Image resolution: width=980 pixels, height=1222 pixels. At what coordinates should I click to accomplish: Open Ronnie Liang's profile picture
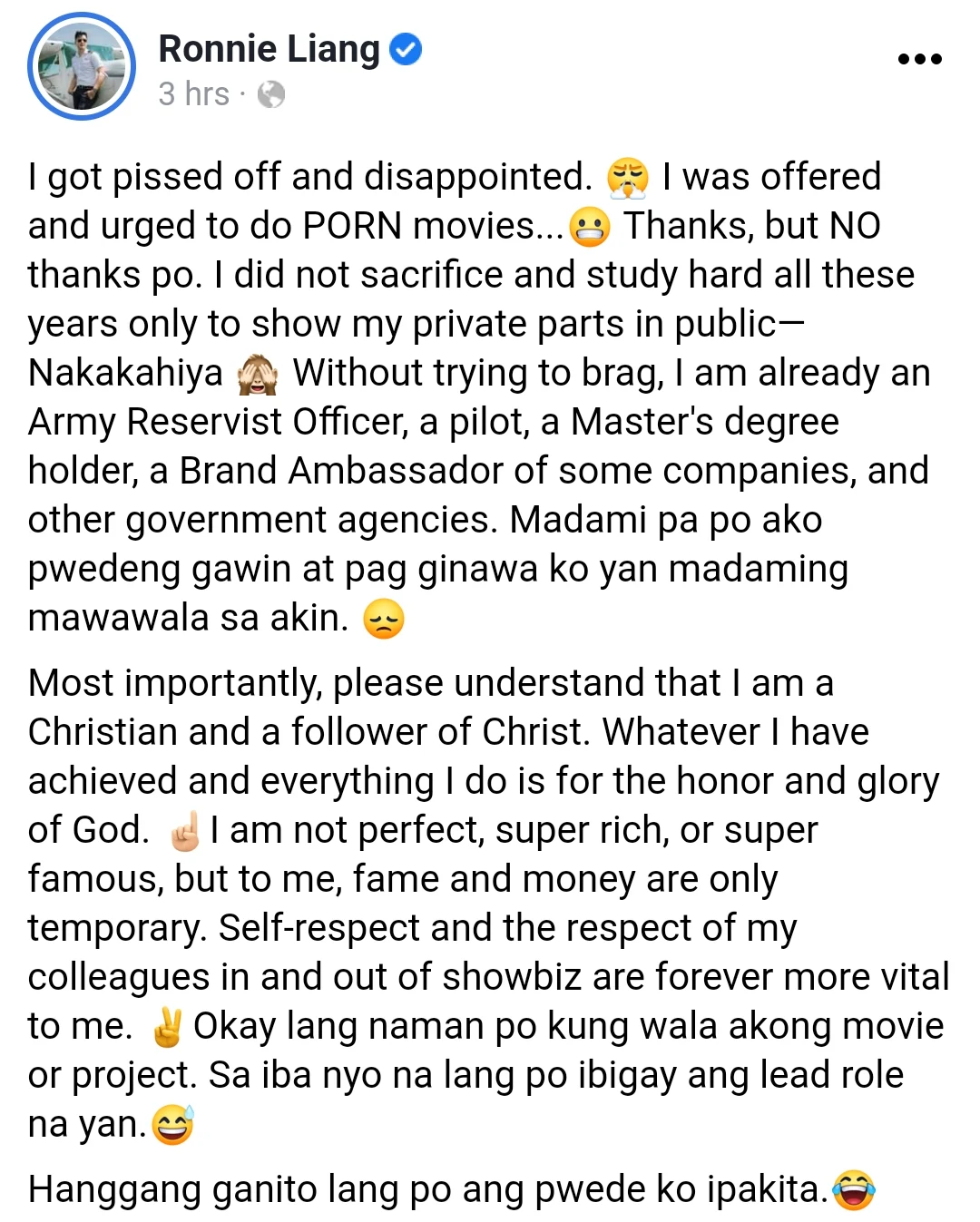82,66
